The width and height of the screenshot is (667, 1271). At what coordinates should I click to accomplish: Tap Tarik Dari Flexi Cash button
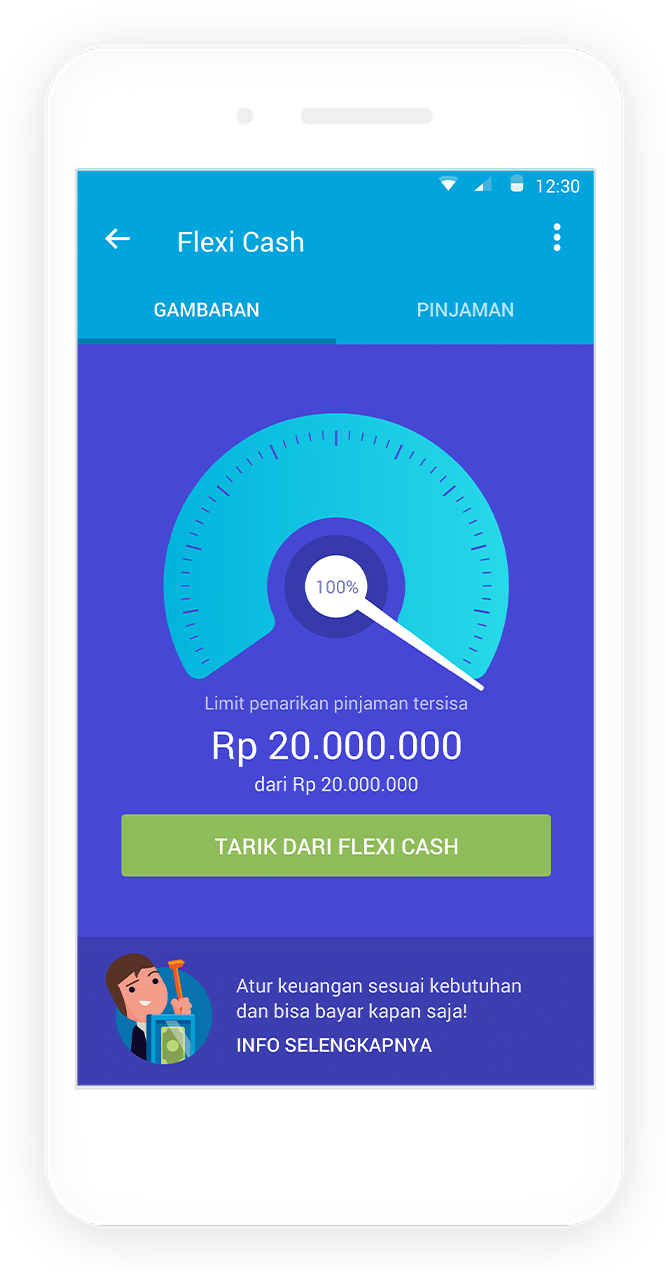click(x=336, y=846)
